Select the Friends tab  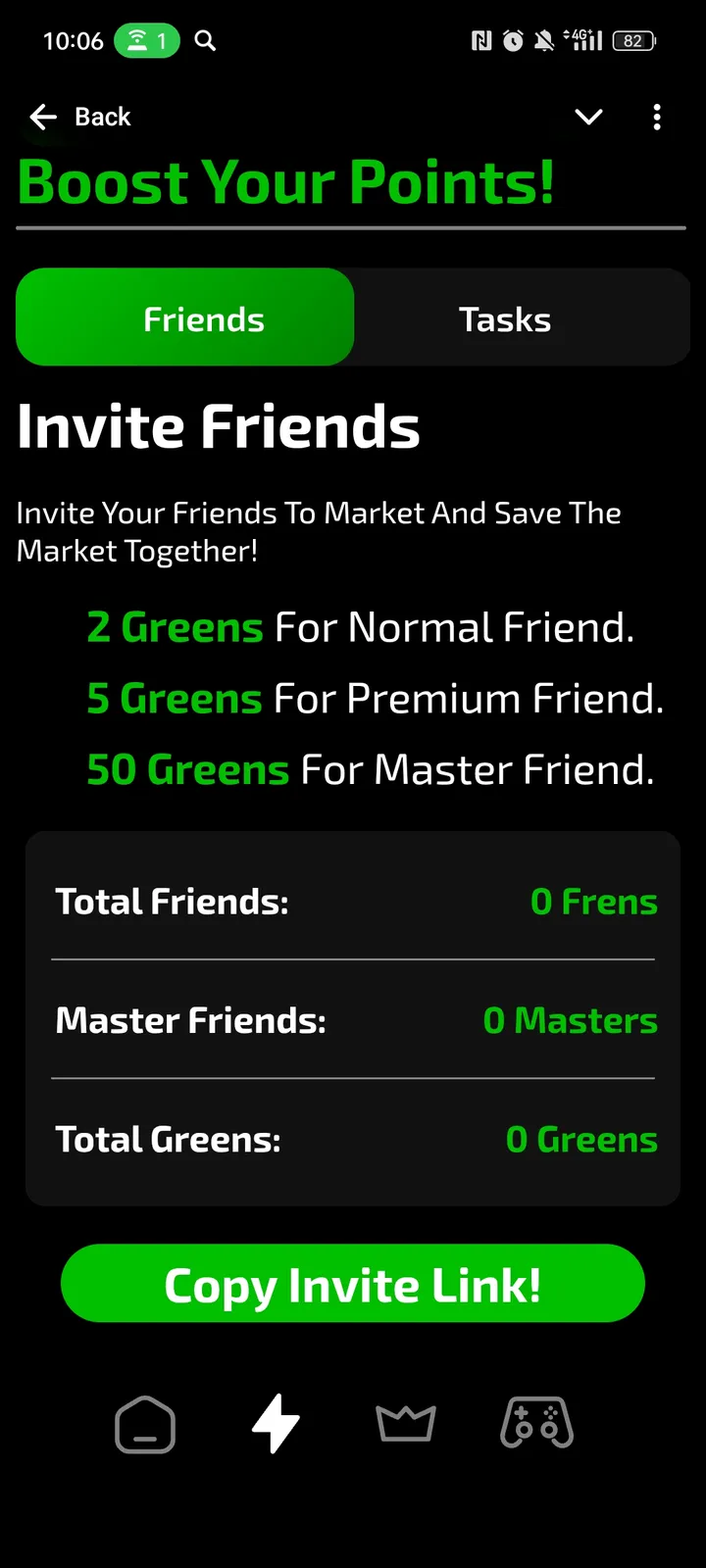[x=203, y=318]
